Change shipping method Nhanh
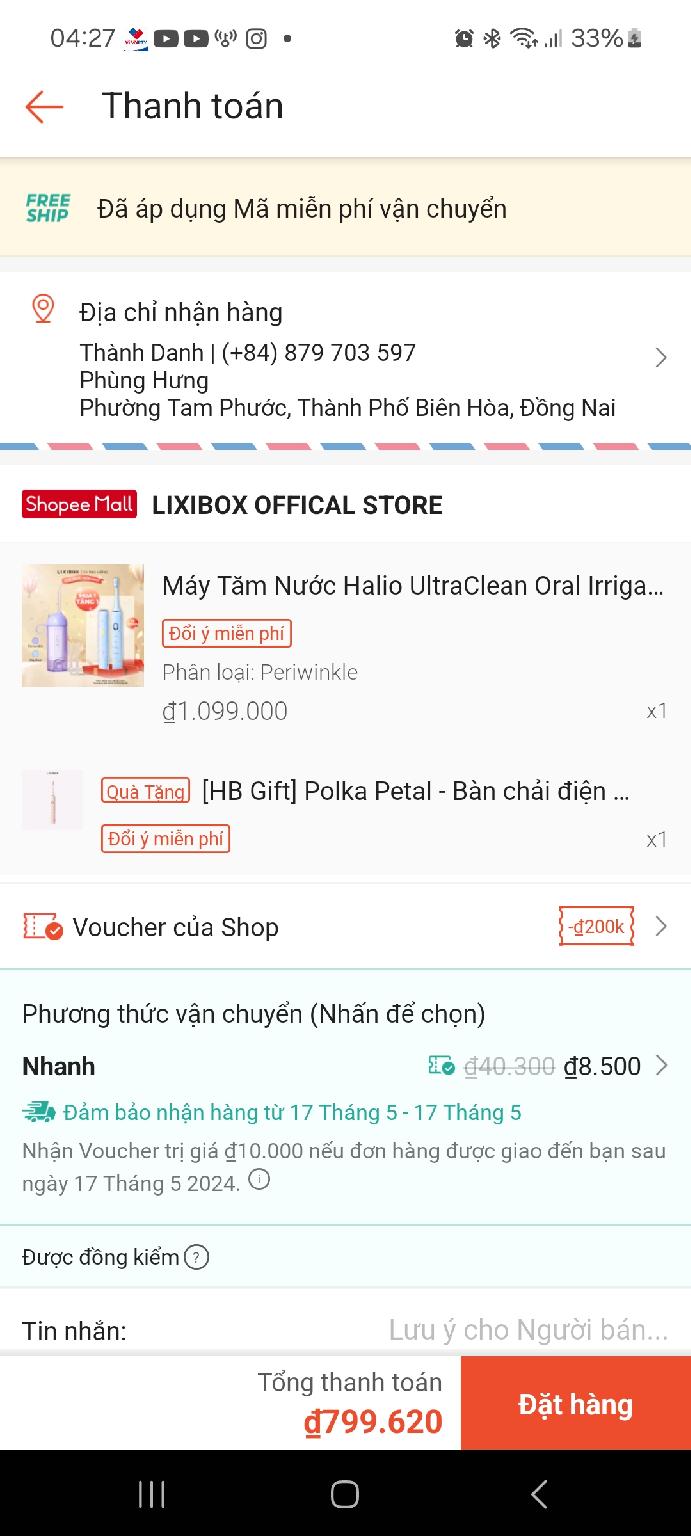 [345, 1066]
